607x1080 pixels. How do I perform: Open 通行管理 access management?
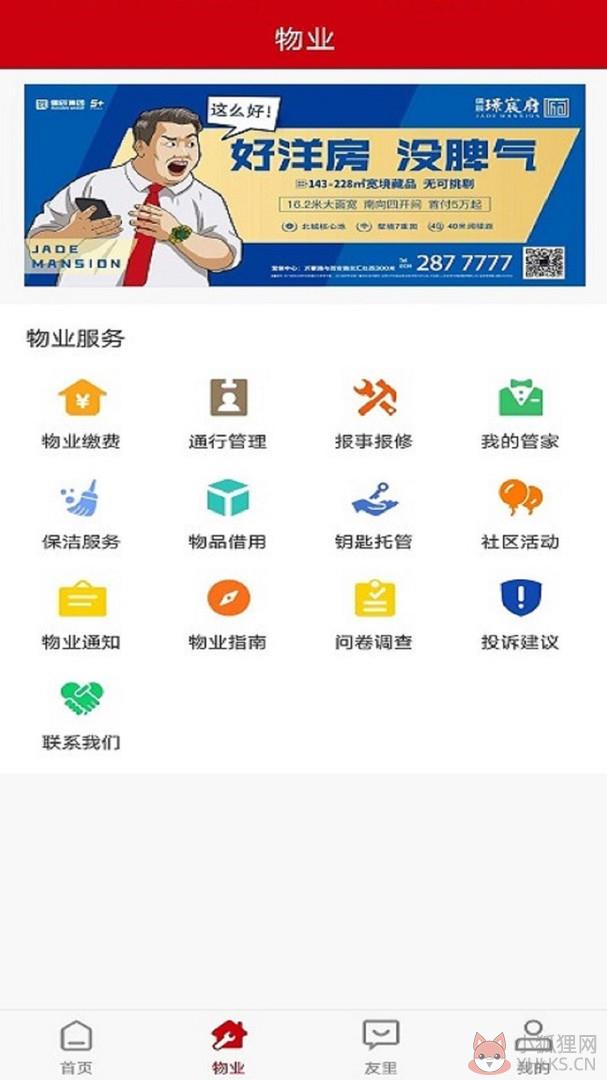tap(227, 414)
